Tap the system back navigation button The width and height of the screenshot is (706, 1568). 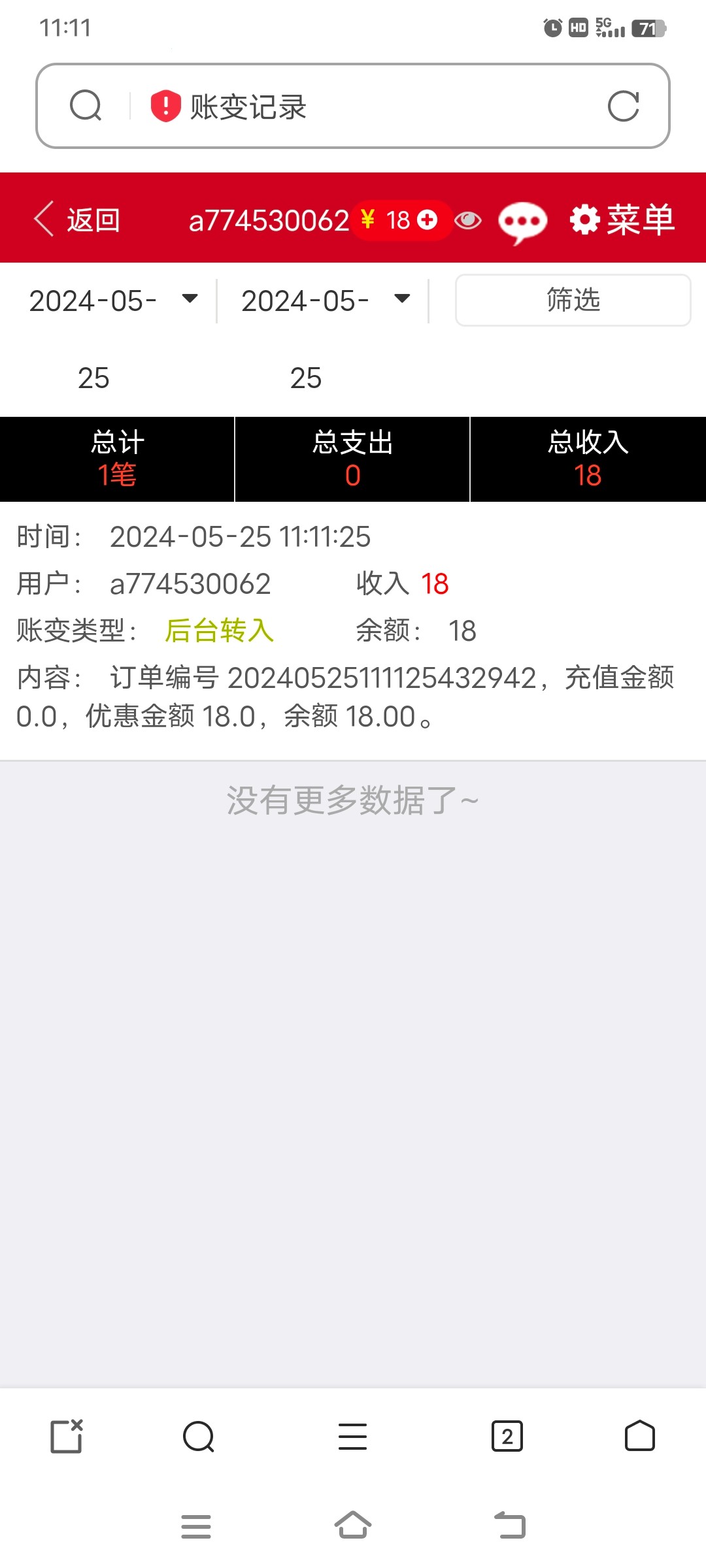click(510, 1526)
